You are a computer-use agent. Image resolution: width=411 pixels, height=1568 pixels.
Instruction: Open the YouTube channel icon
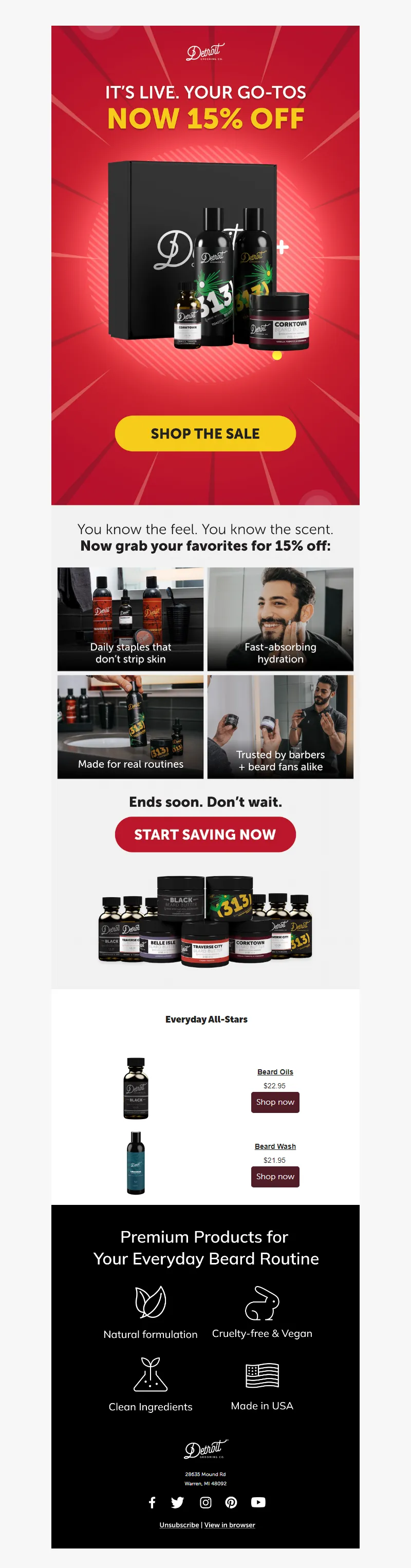tap(258, 1502)
